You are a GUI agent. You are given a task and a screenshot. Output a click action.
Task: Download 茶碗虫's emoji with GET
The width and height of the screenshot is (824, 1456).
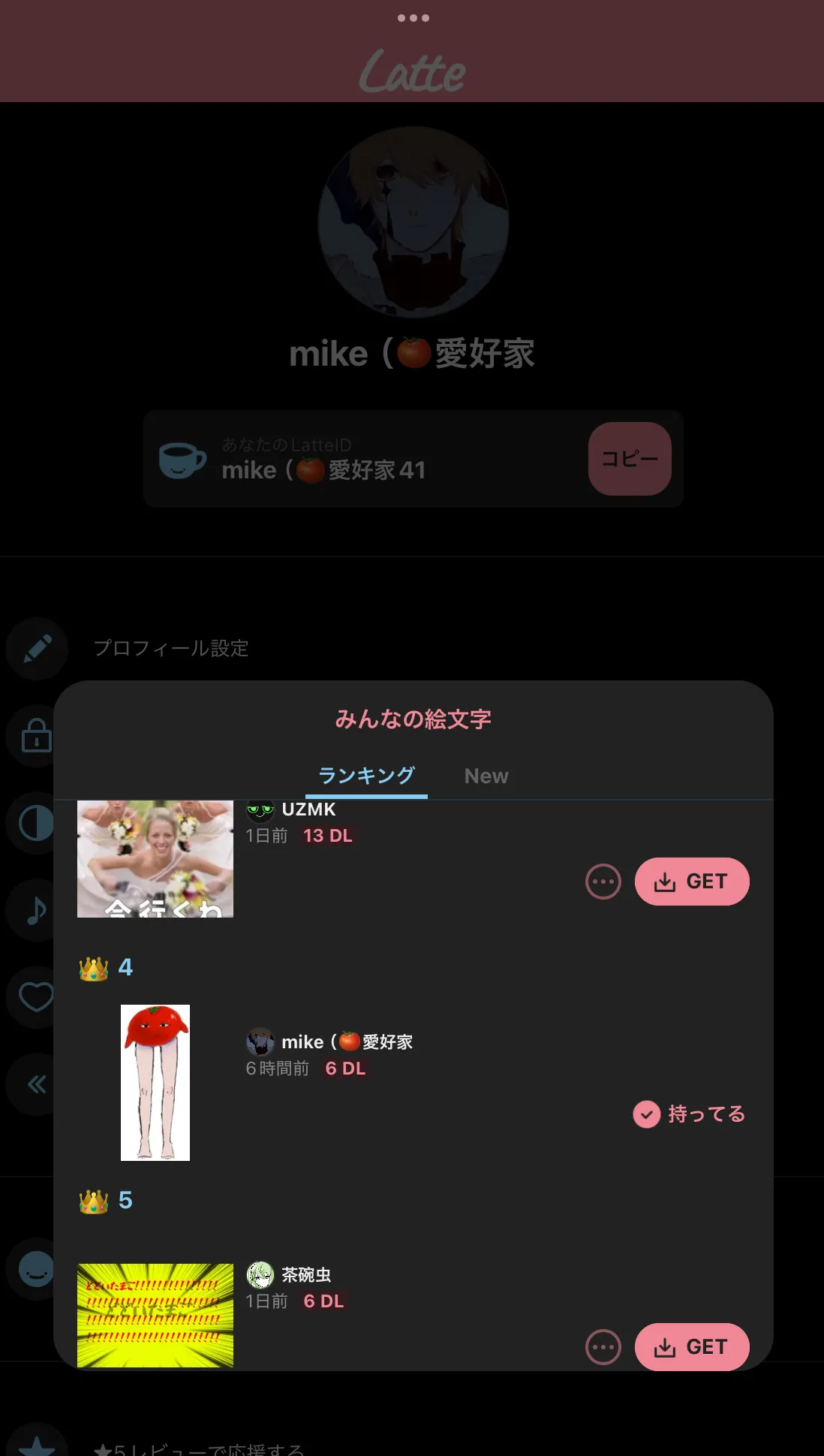(691, 1346)
